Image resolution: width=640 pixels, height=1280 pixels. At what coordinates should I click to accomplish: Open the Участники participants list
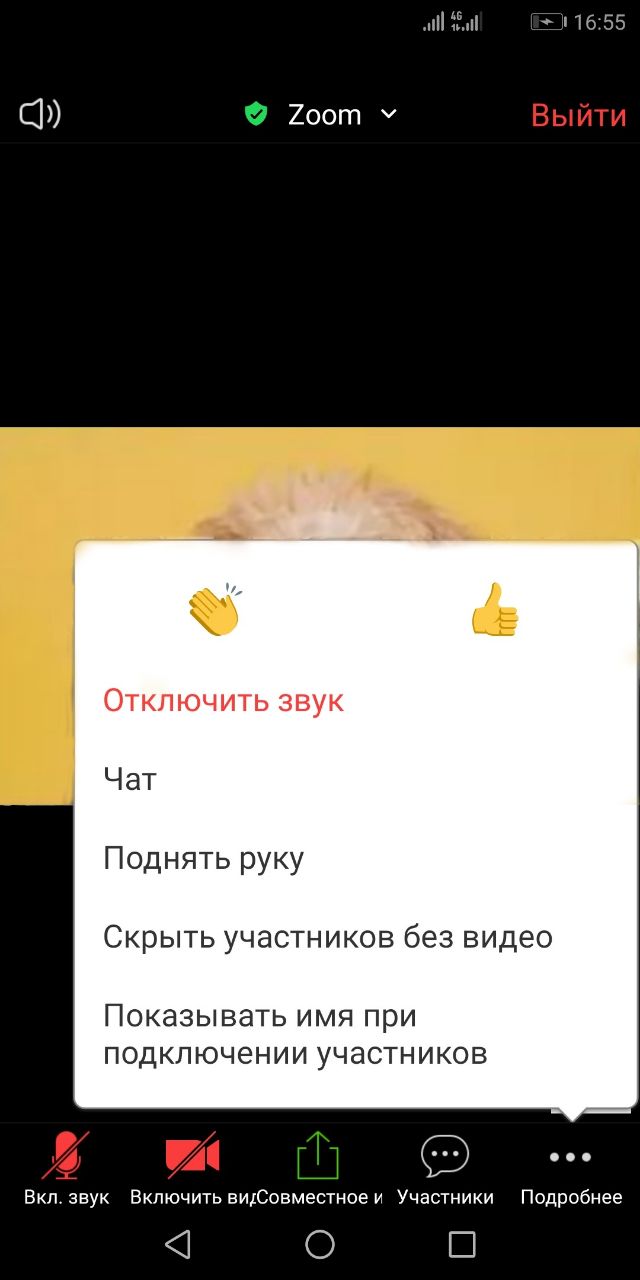point(445,1168)
